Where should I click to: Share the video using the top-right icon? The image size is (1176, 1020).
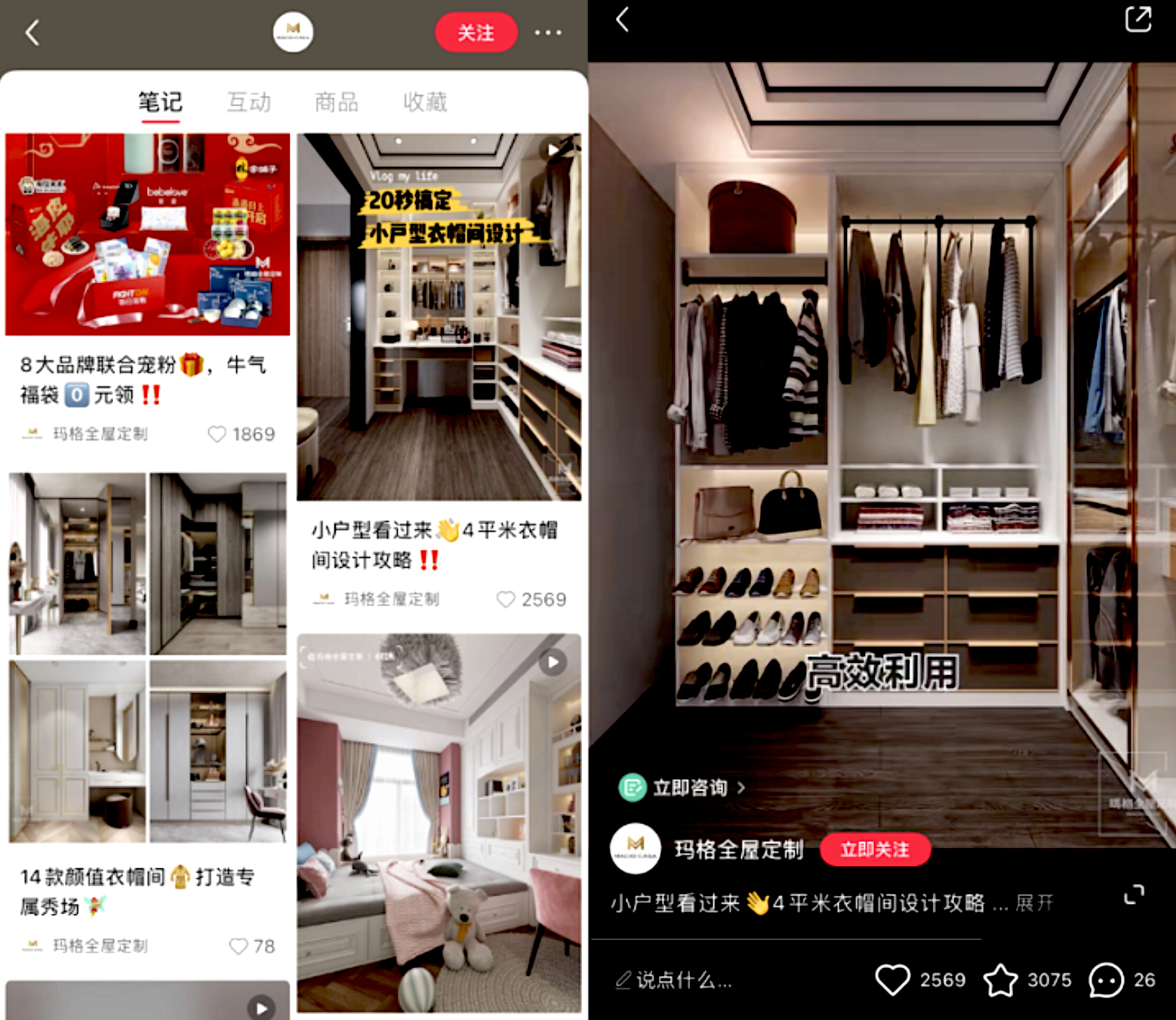pyautogui.click(x=1138, y=20)
